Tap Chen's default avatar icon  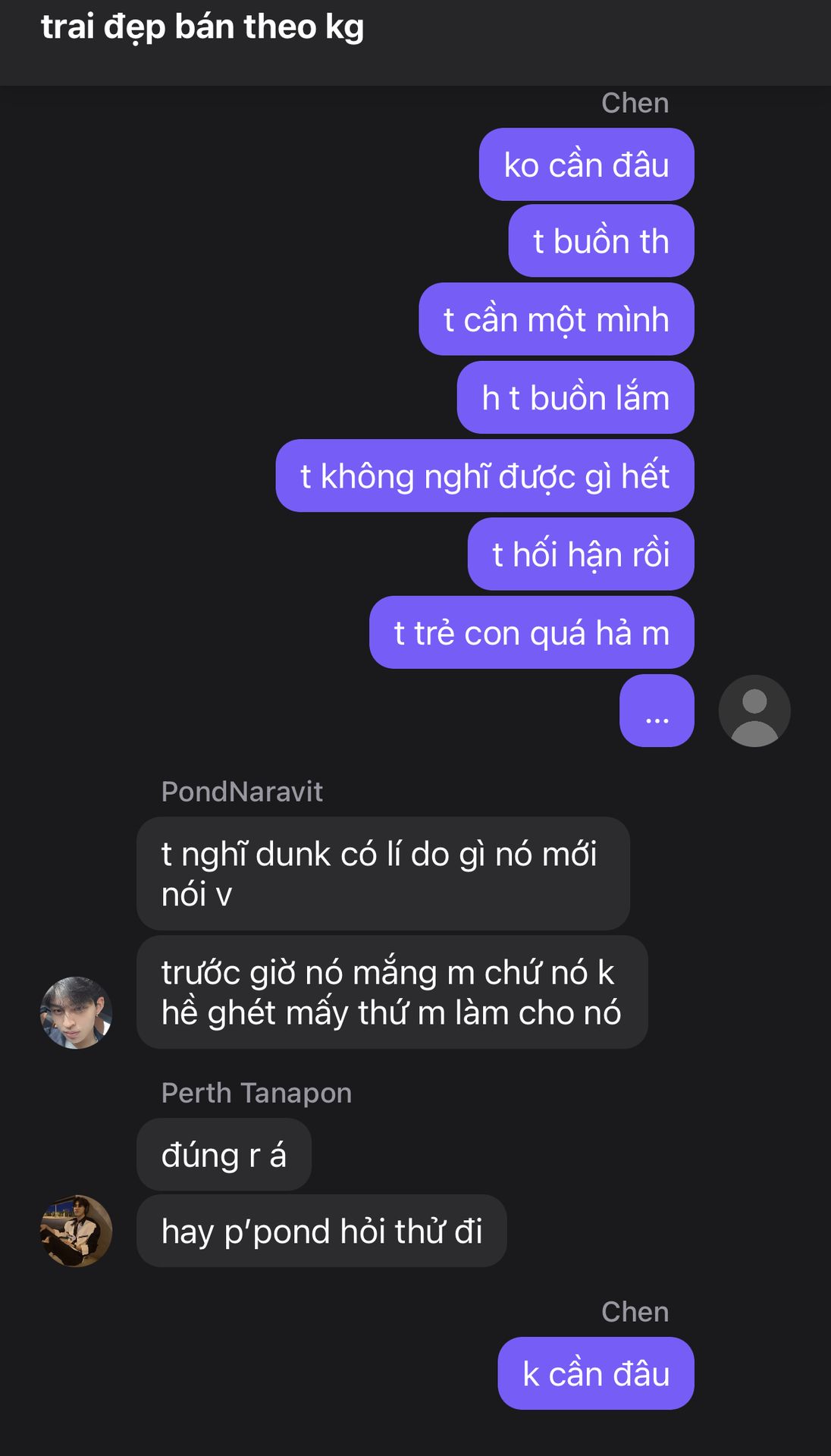[754, 711]
